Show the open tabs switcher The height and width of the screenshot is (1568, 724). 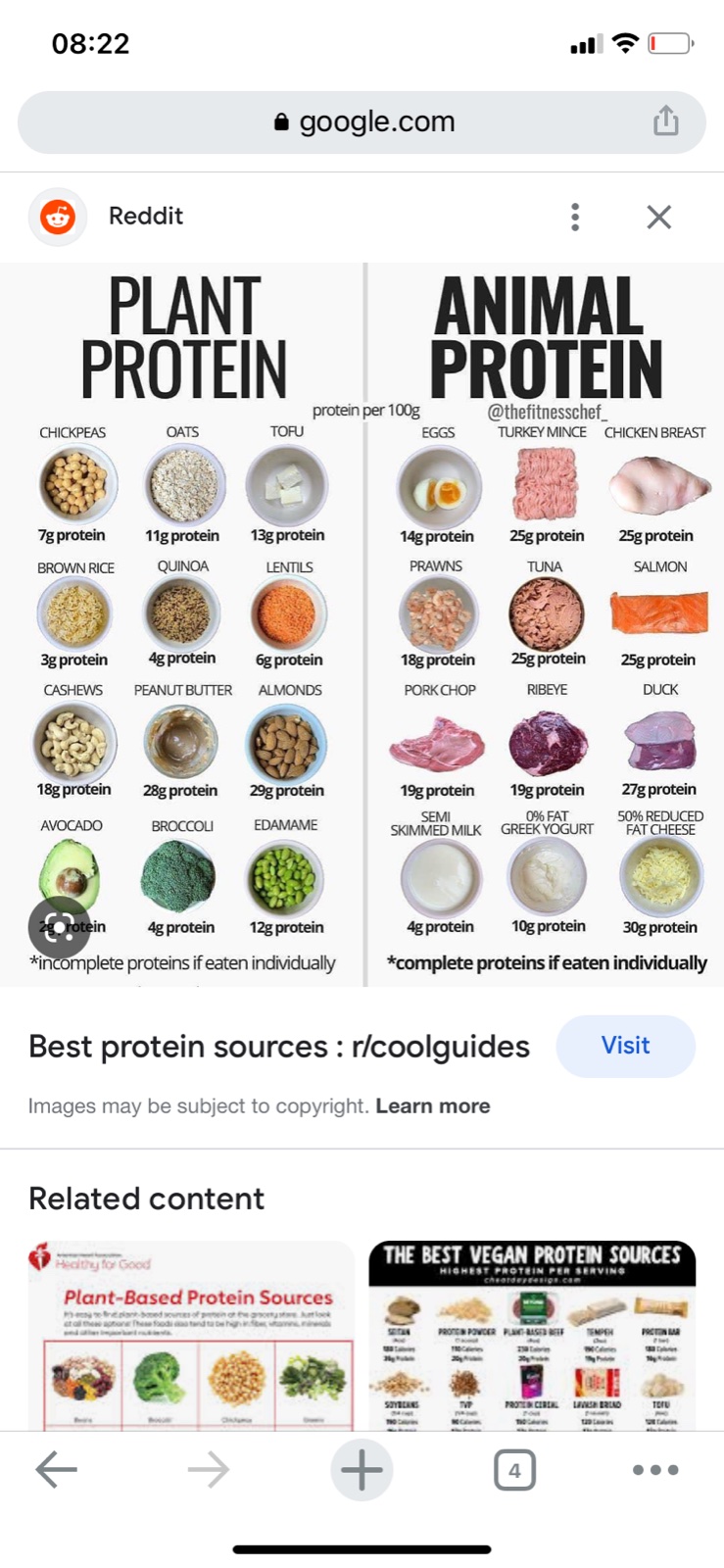click(514, 1469)
